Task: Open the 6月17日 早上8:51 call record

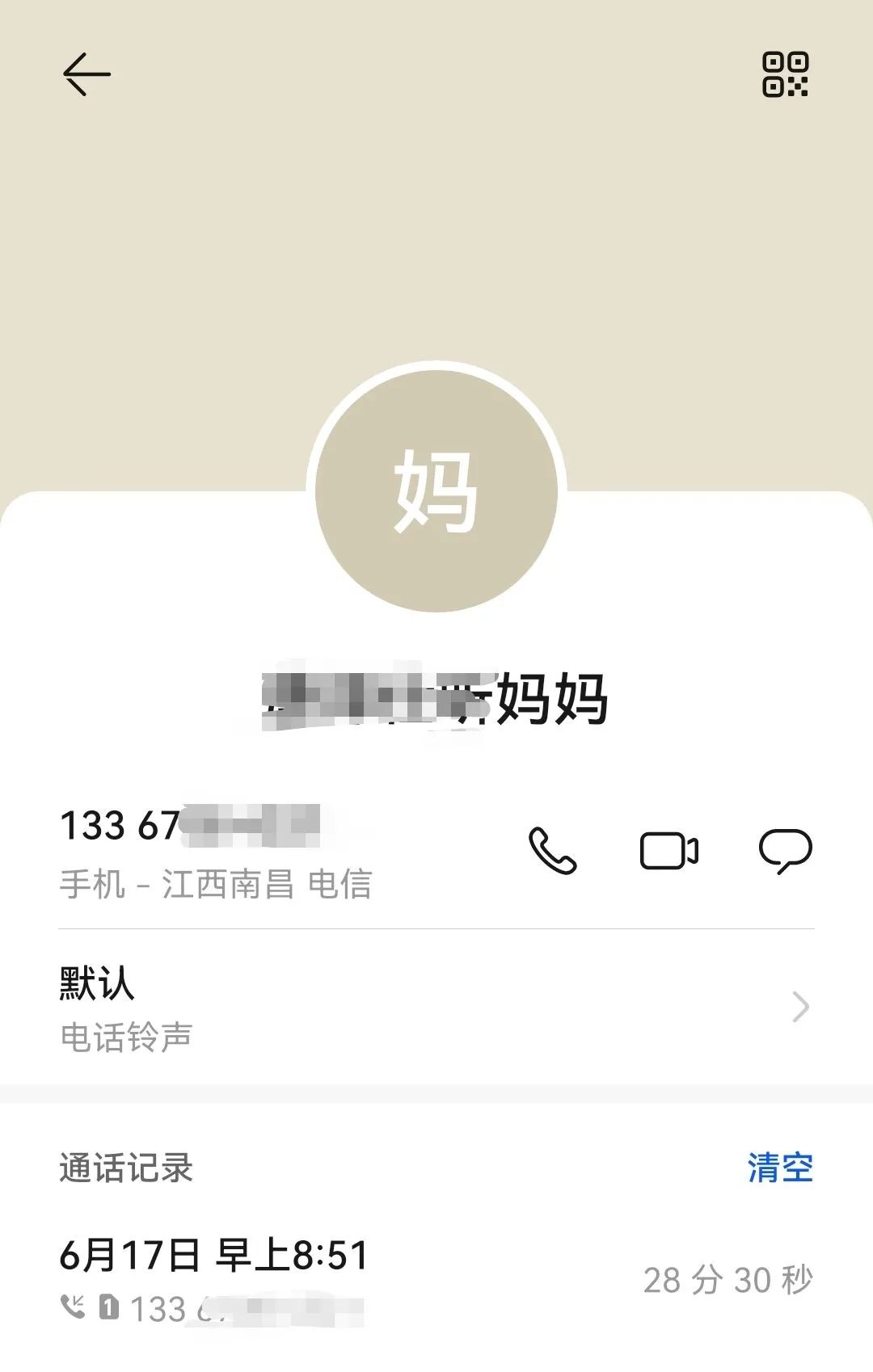Action: point(436,1281)
